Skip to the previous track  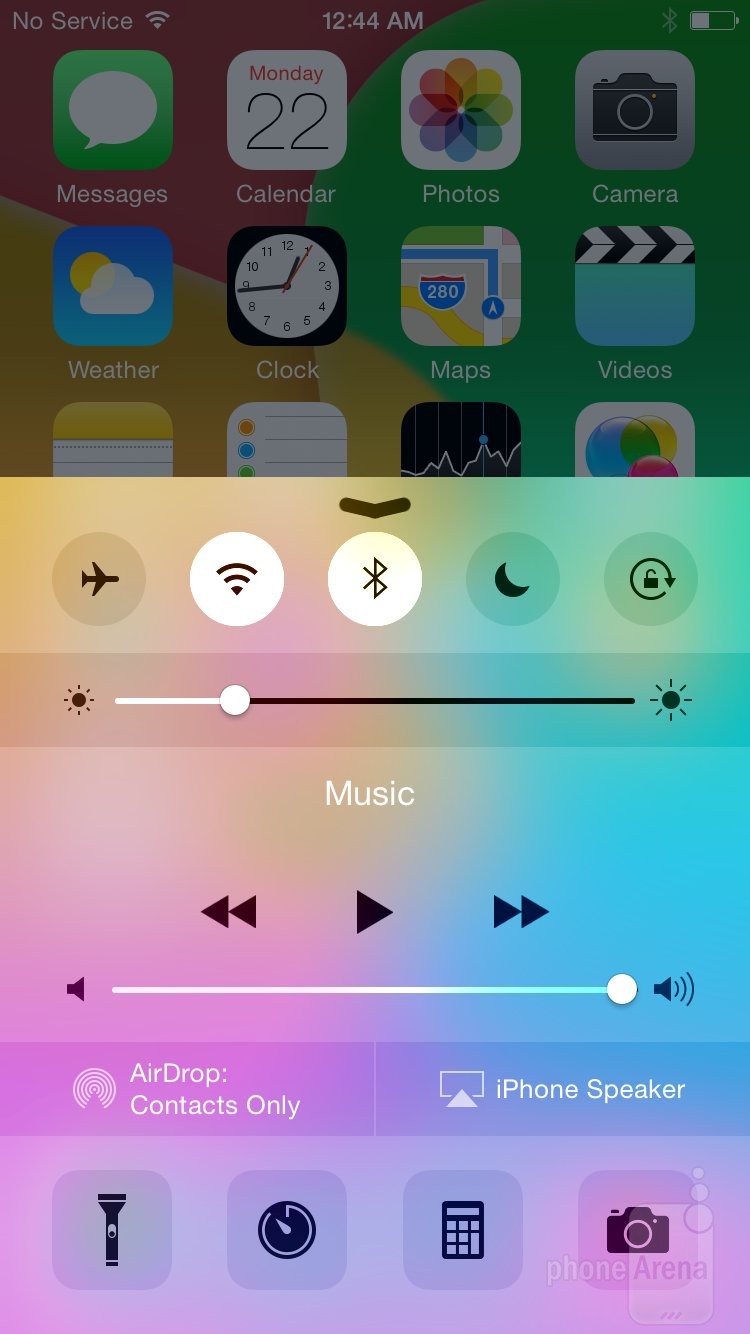(229, 912)
